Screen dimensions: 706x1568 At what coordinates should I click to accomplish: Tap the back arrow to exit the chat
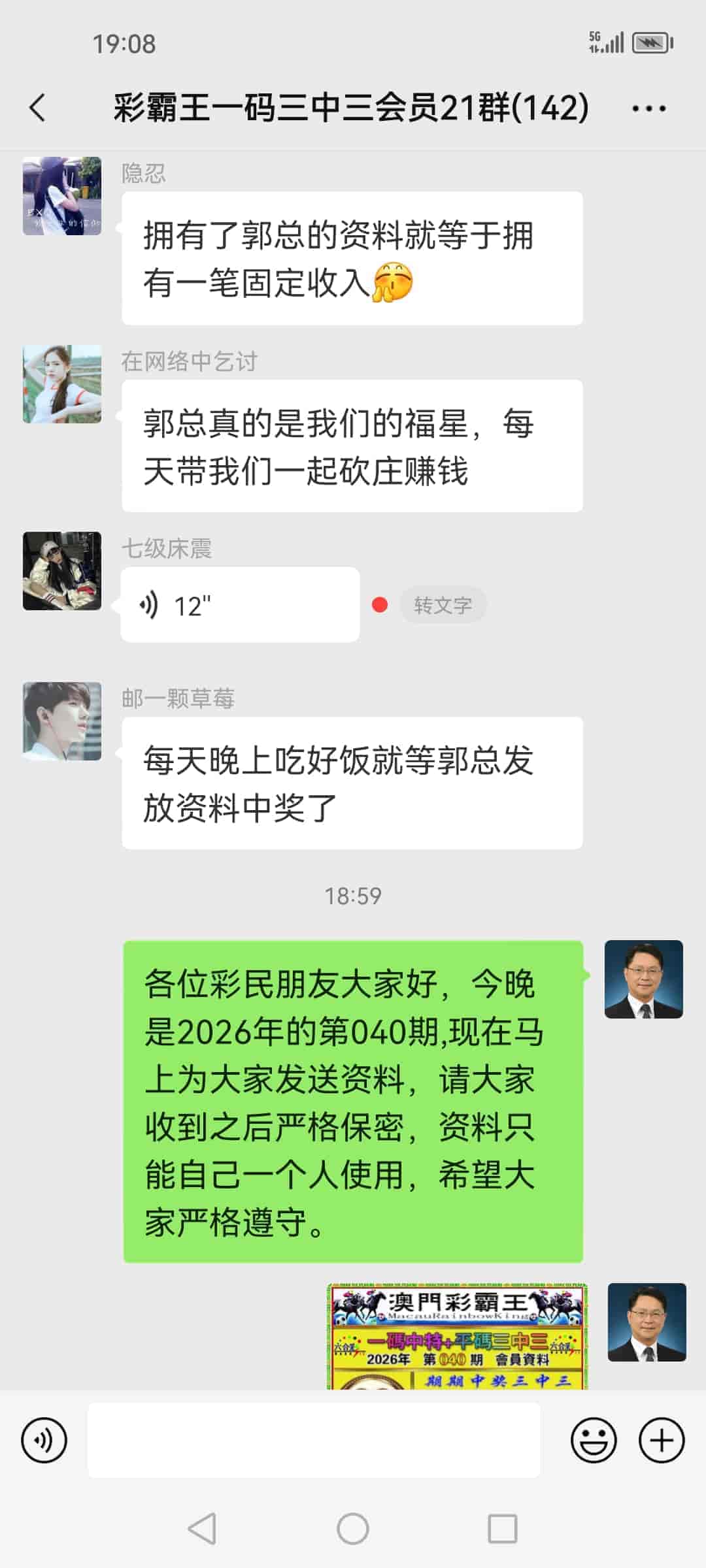point(37,108)
